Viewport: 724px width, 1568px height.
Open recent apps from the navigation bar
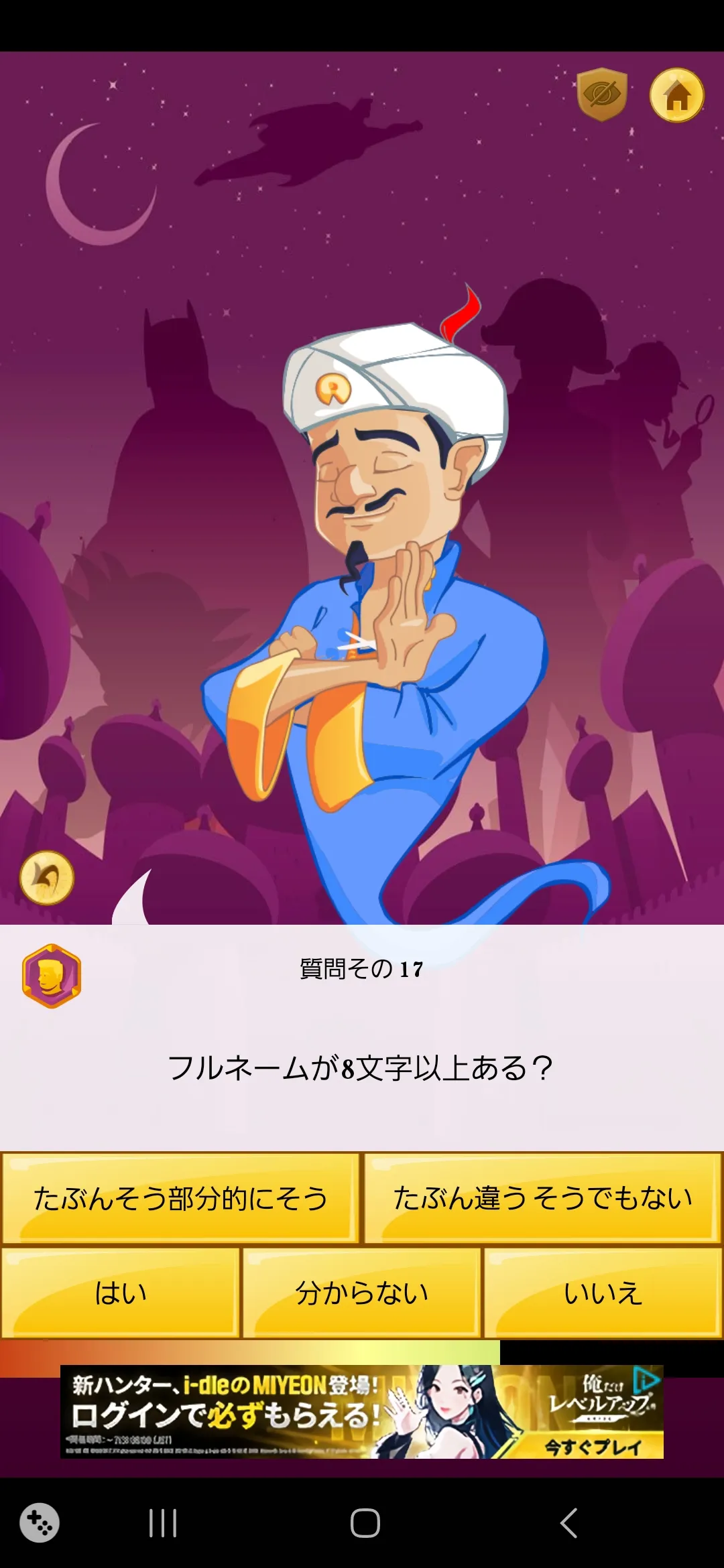[163, 1522]
